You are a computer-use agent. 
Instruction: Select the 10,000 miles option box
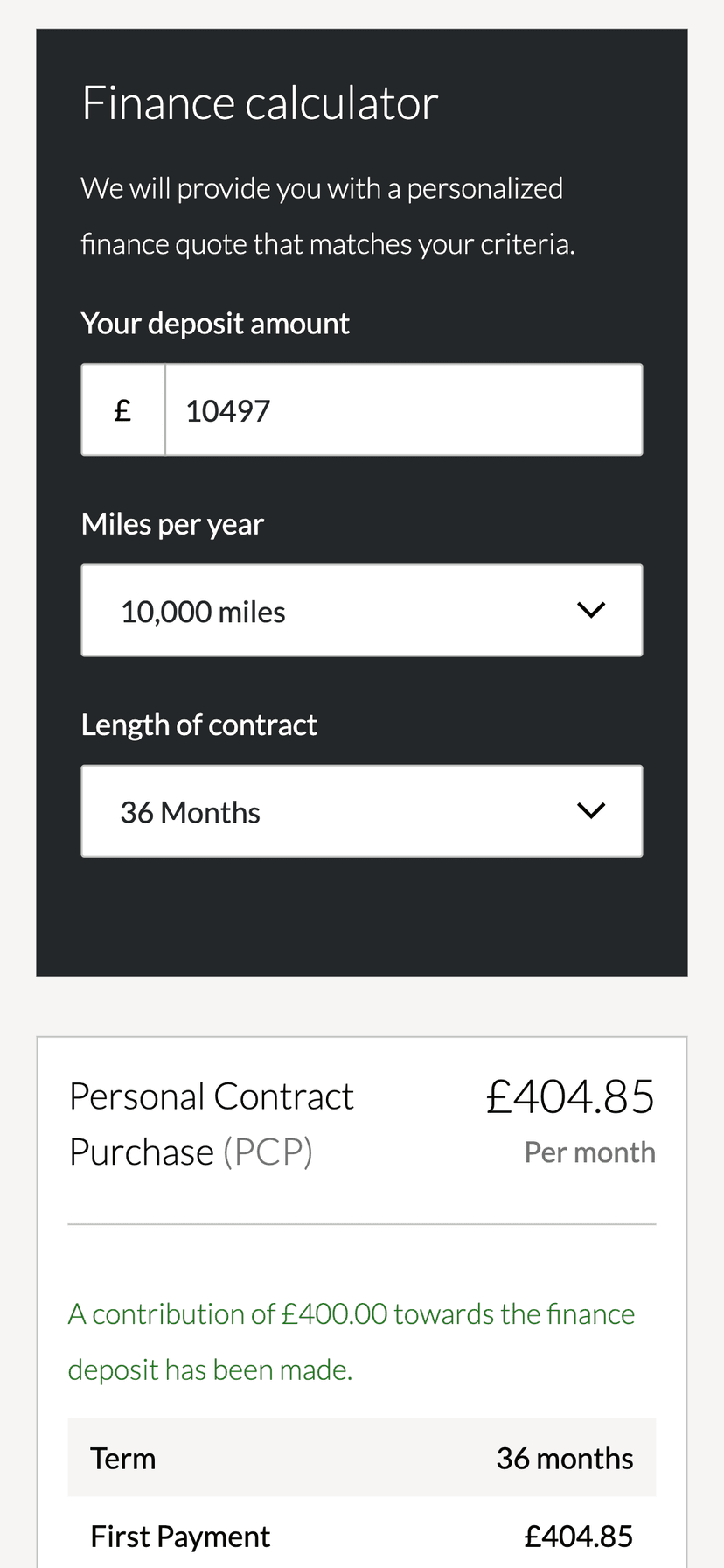[x=361, y=609]
